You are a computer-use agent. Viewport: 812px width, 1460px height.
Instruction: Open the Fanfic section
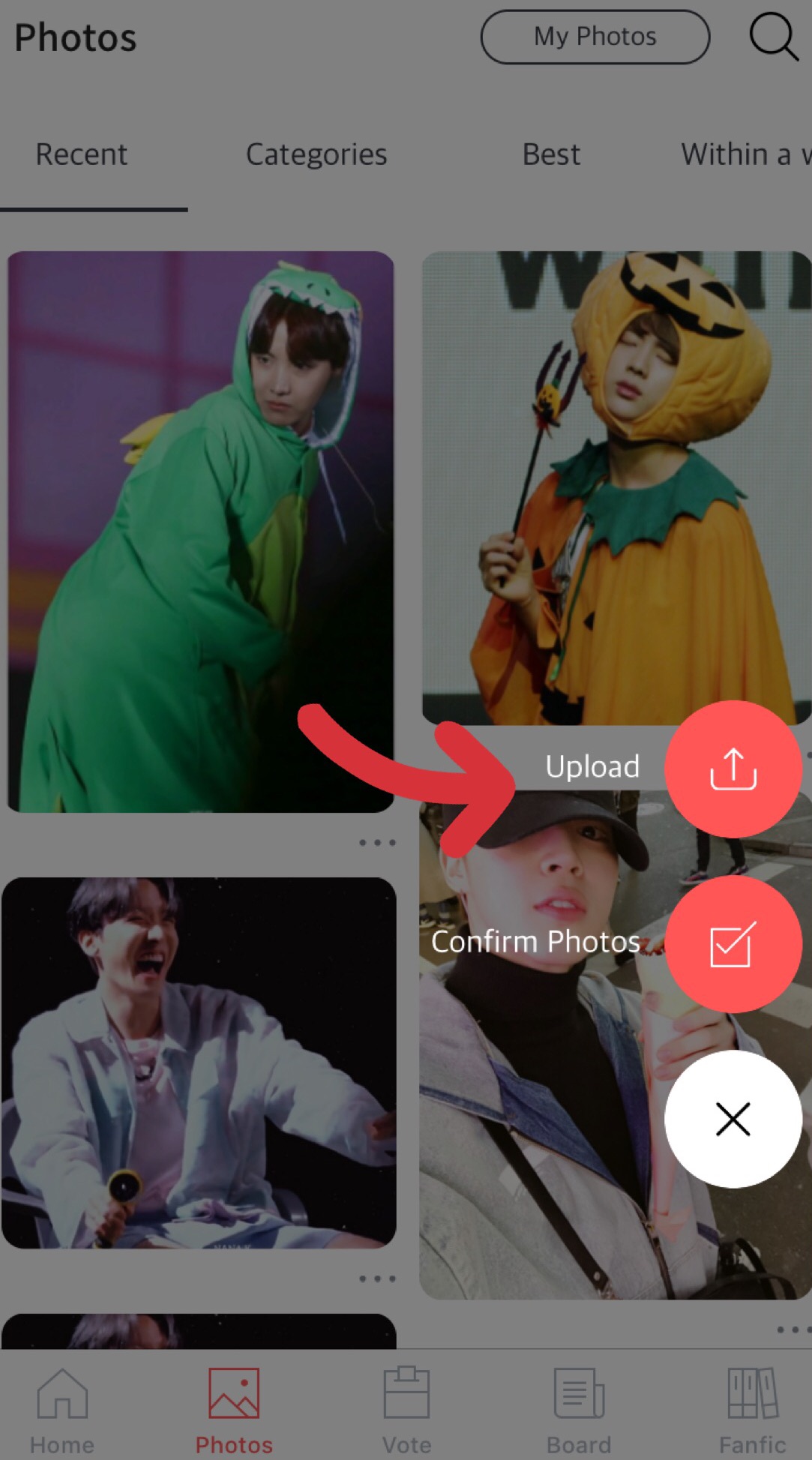click(752, 1410)
